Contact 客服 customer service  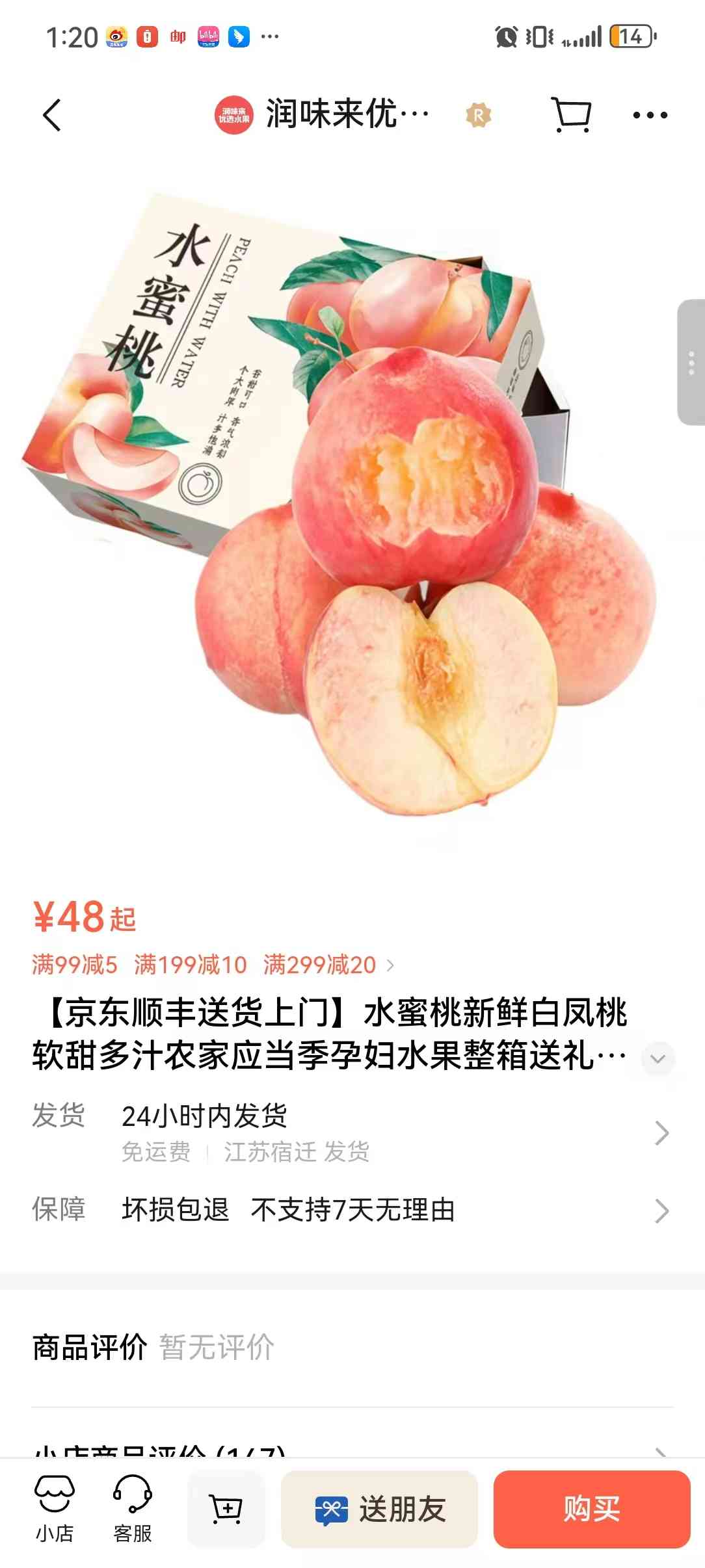click(133, 1509)
